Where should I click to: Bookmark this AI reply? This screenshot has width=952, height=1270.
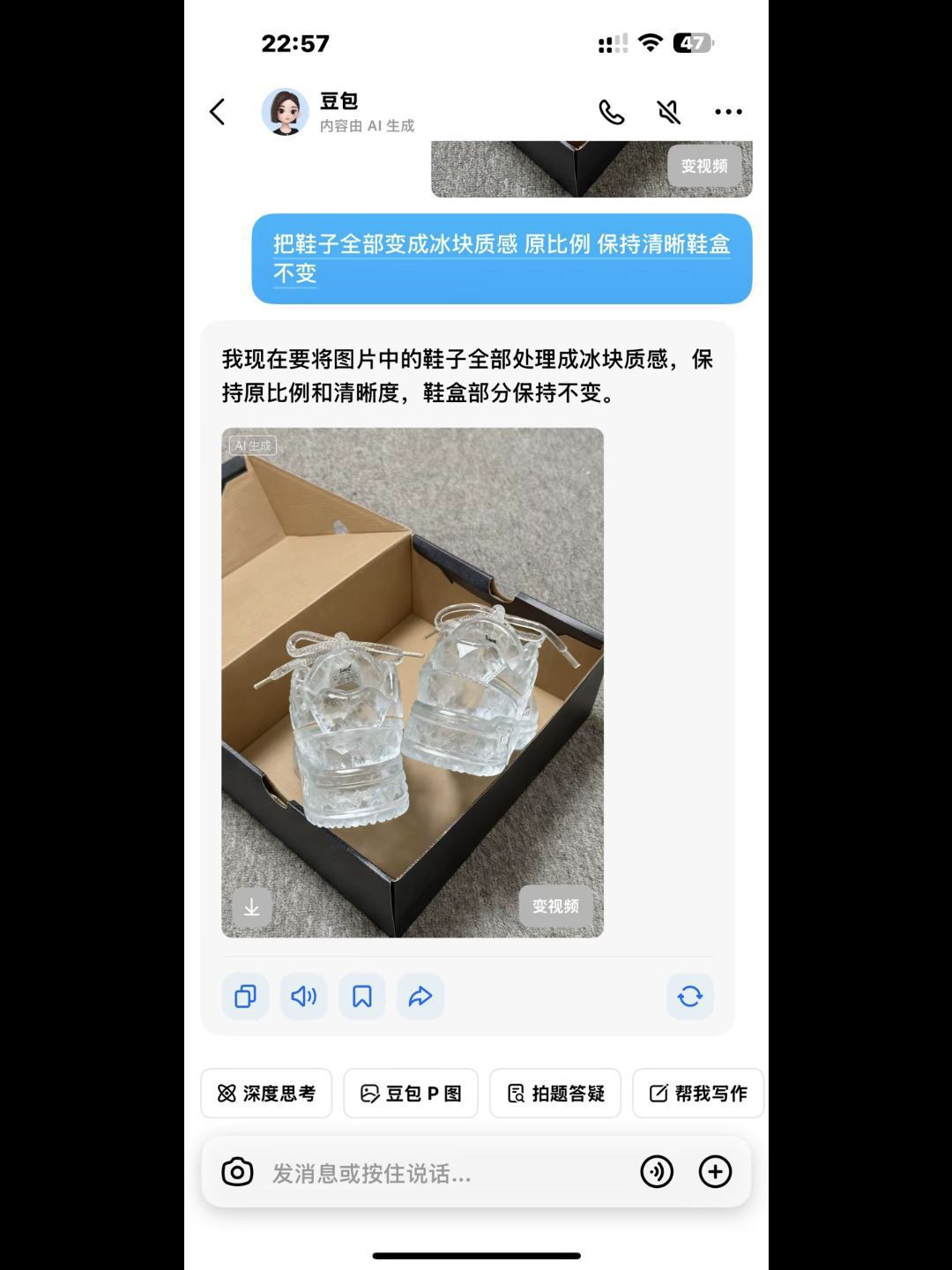point(362,997)
